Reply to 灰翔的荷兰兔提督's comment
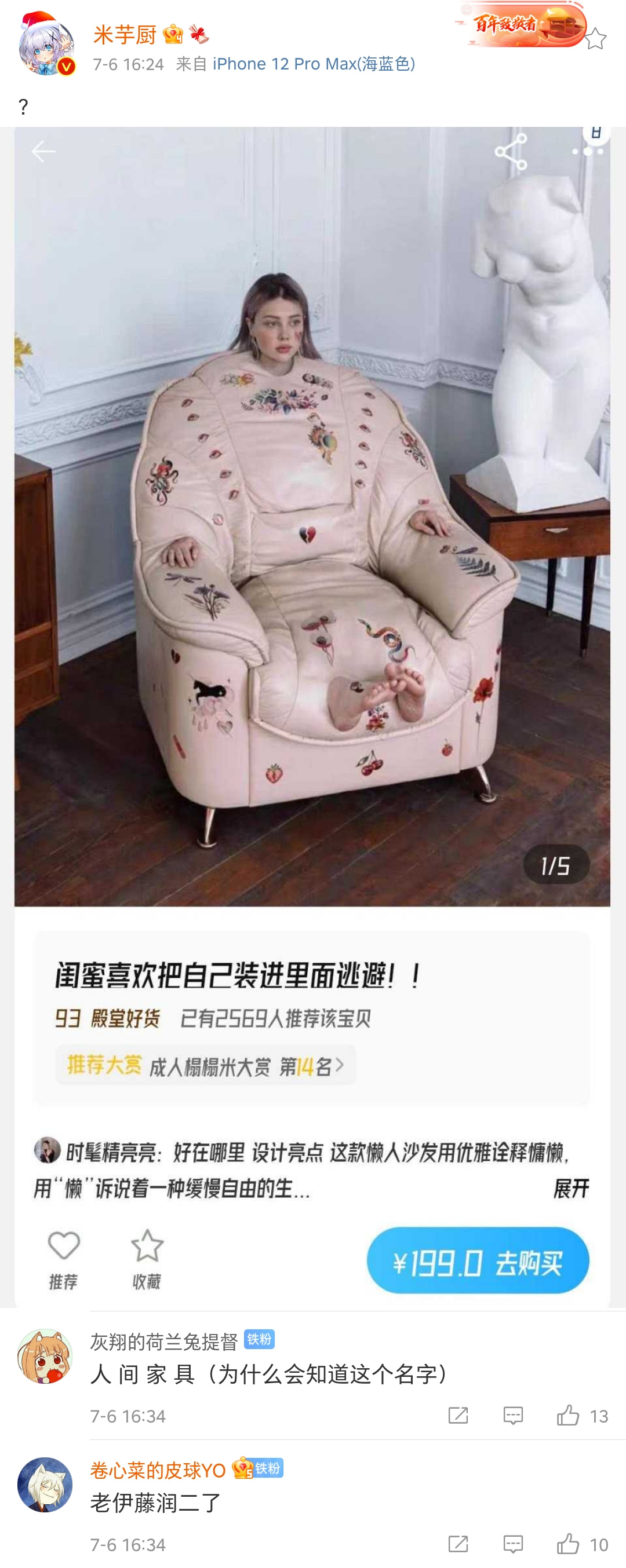Viewport: 626px width, 1568px height. click(513, 1416)
